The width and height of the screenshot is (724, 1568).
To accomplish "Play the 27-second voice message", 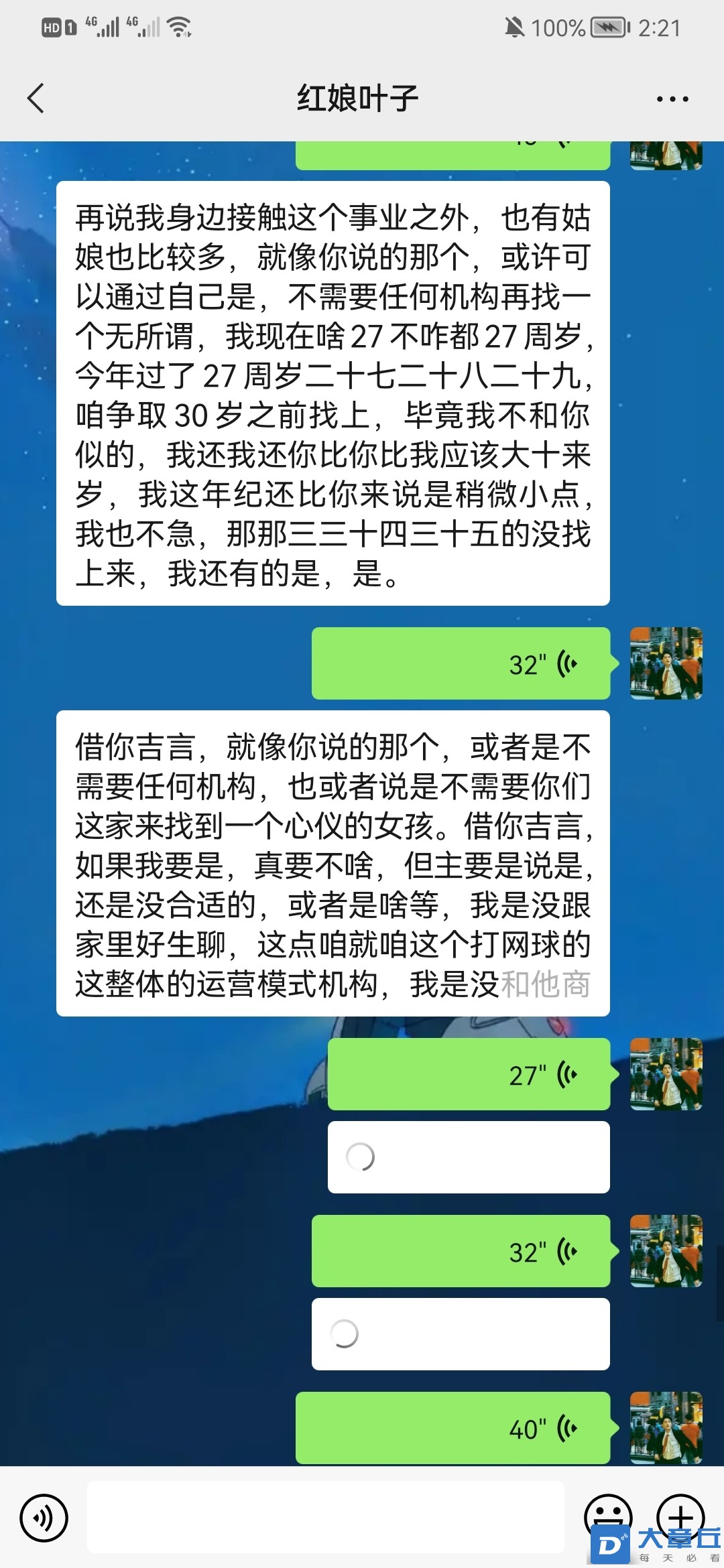I will [469, 1074].
